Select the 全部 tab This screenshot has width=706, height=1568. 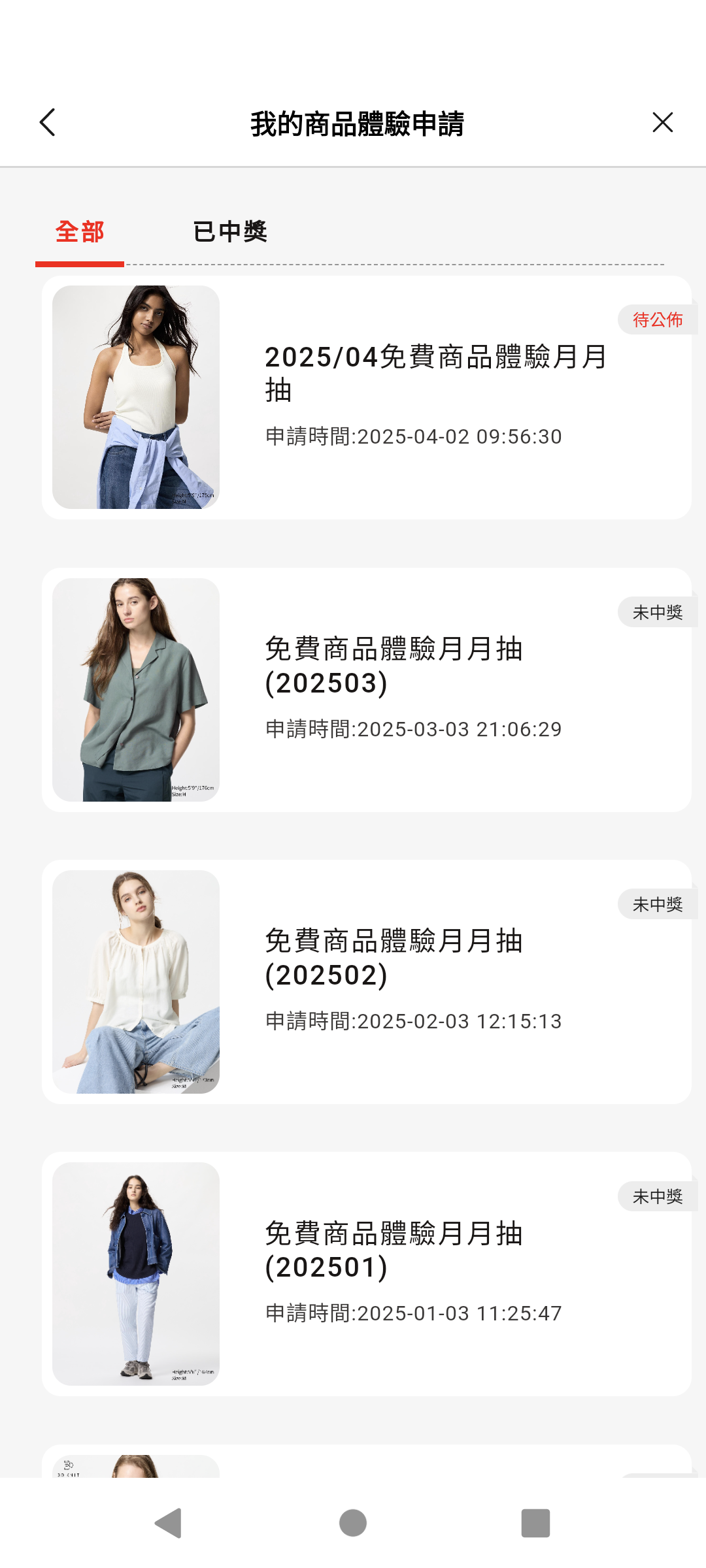point(80,232)
